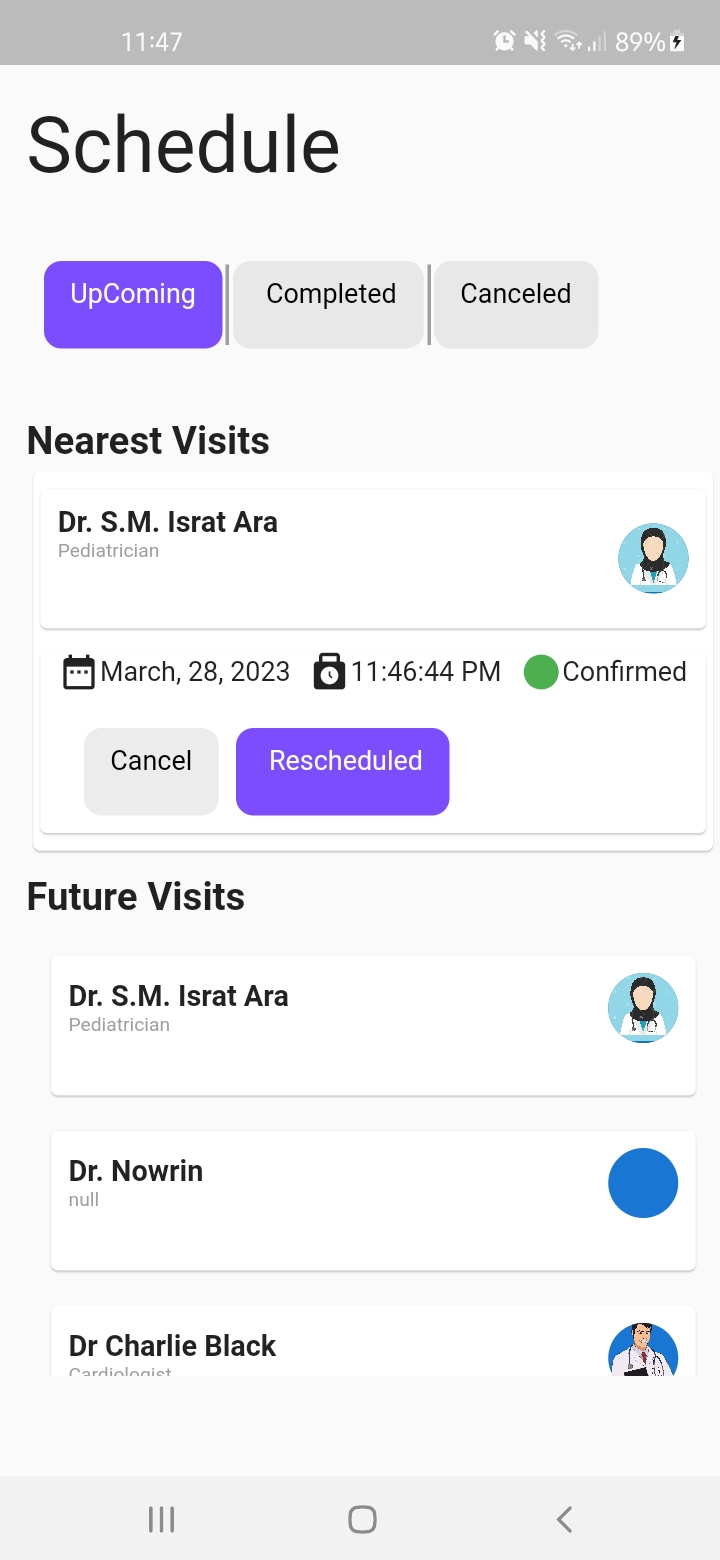
Task: Tap Dr. Nowrin's blue avatar circle
Action: tap(643, 1182)
